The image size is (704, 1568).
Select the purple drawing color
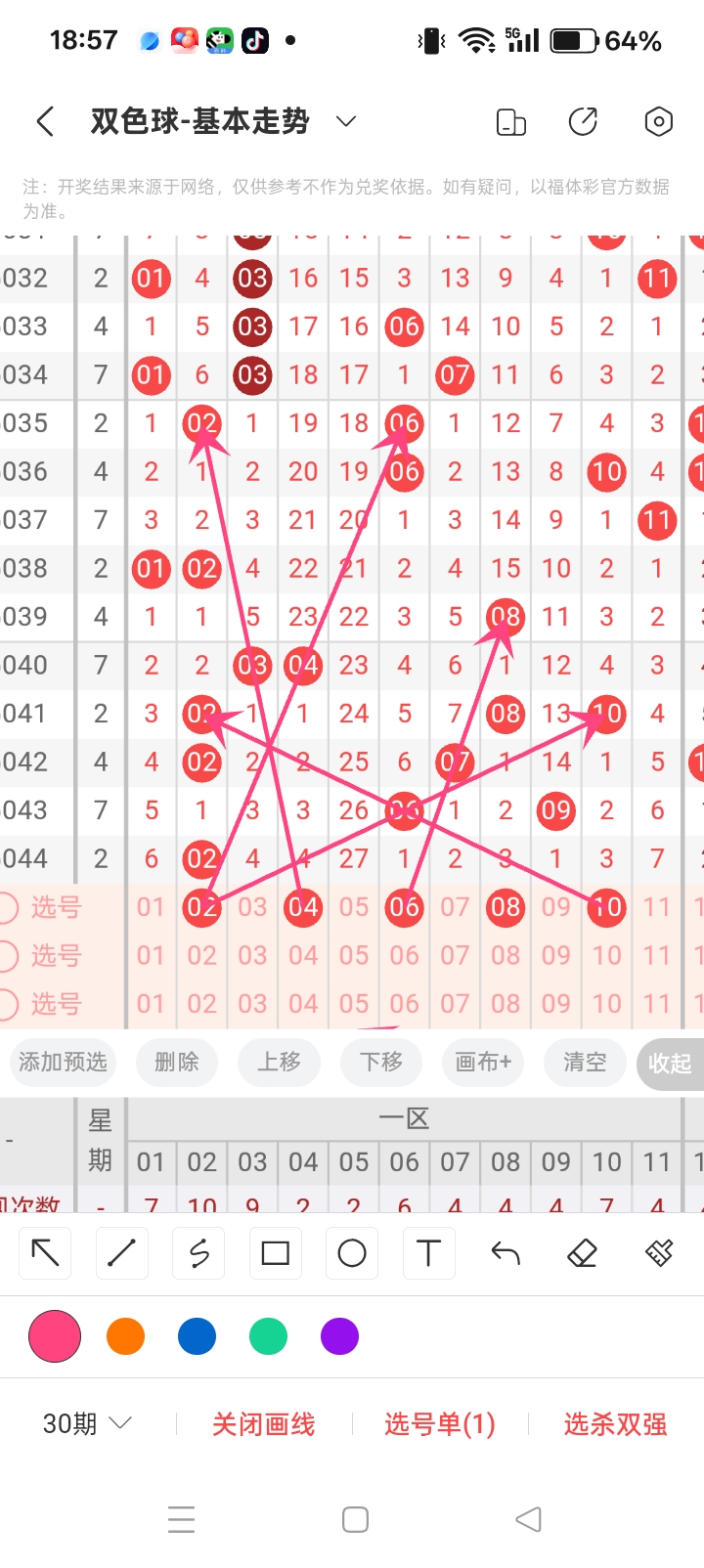[339, 1335]
